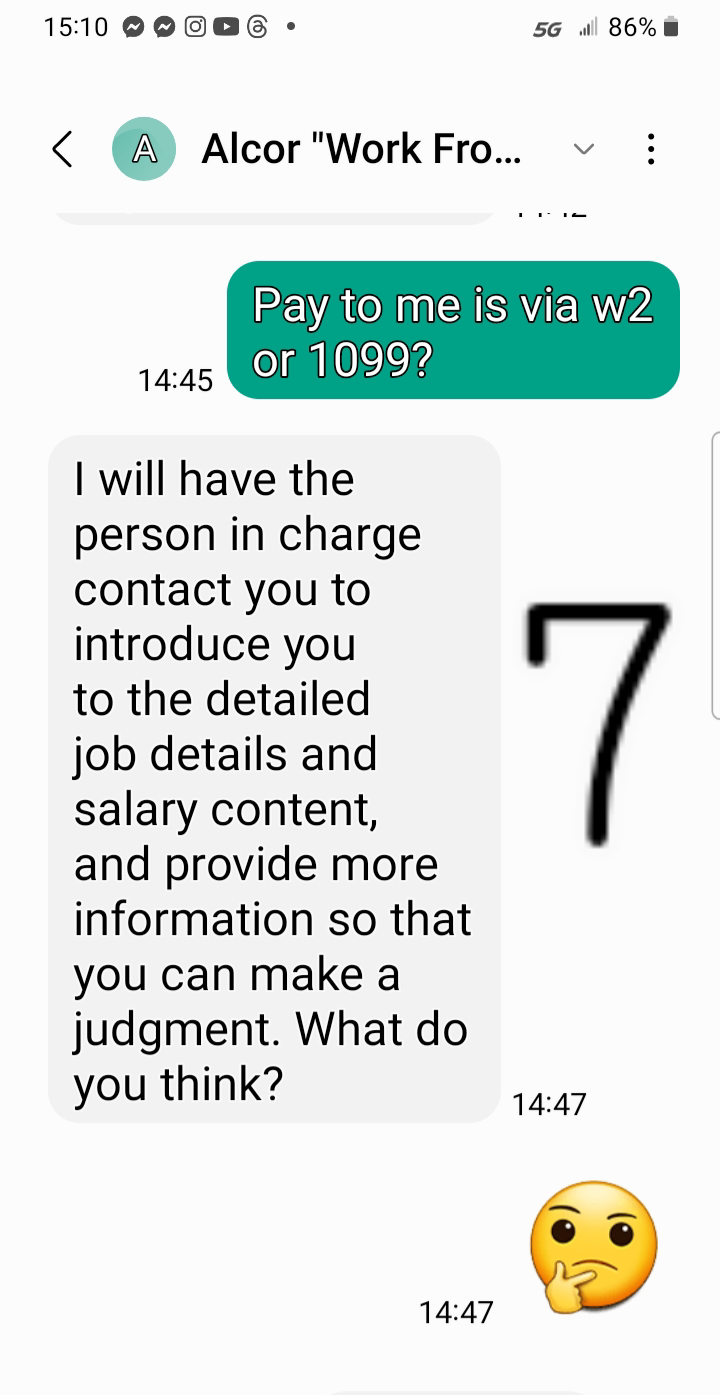Open the Alcor contact avatar

coord(144,149)
